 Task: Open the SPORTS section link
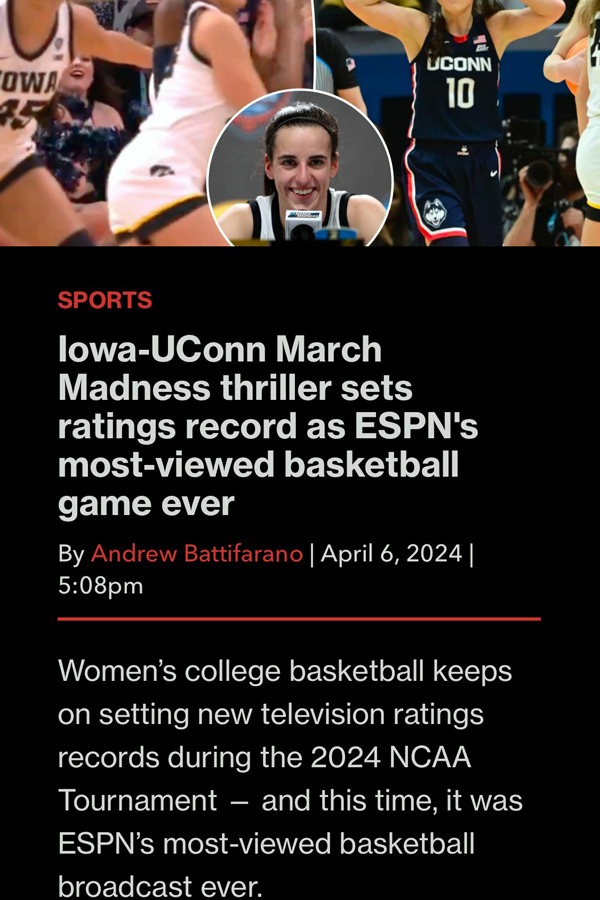click(105, 300)
